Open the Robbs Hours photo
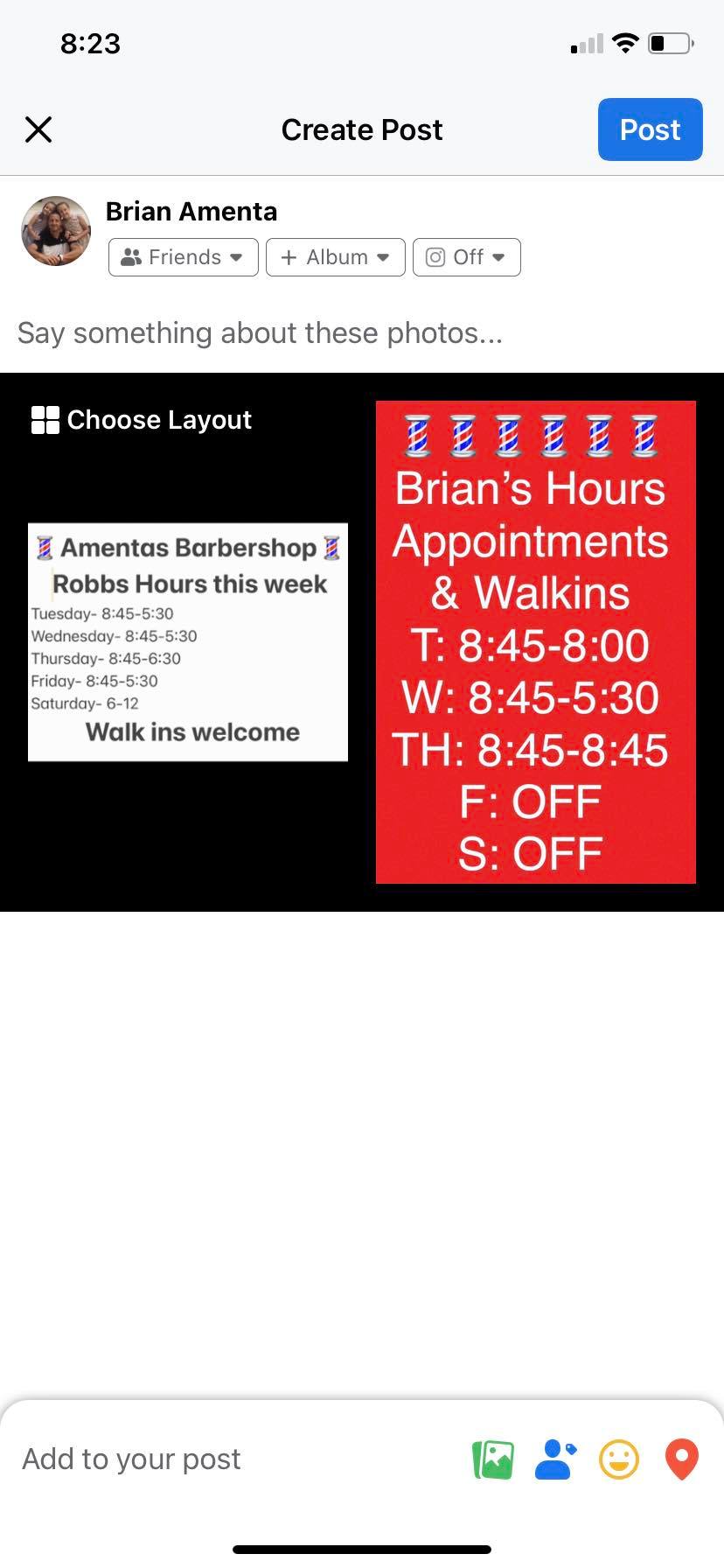 (x=188, y=642)
